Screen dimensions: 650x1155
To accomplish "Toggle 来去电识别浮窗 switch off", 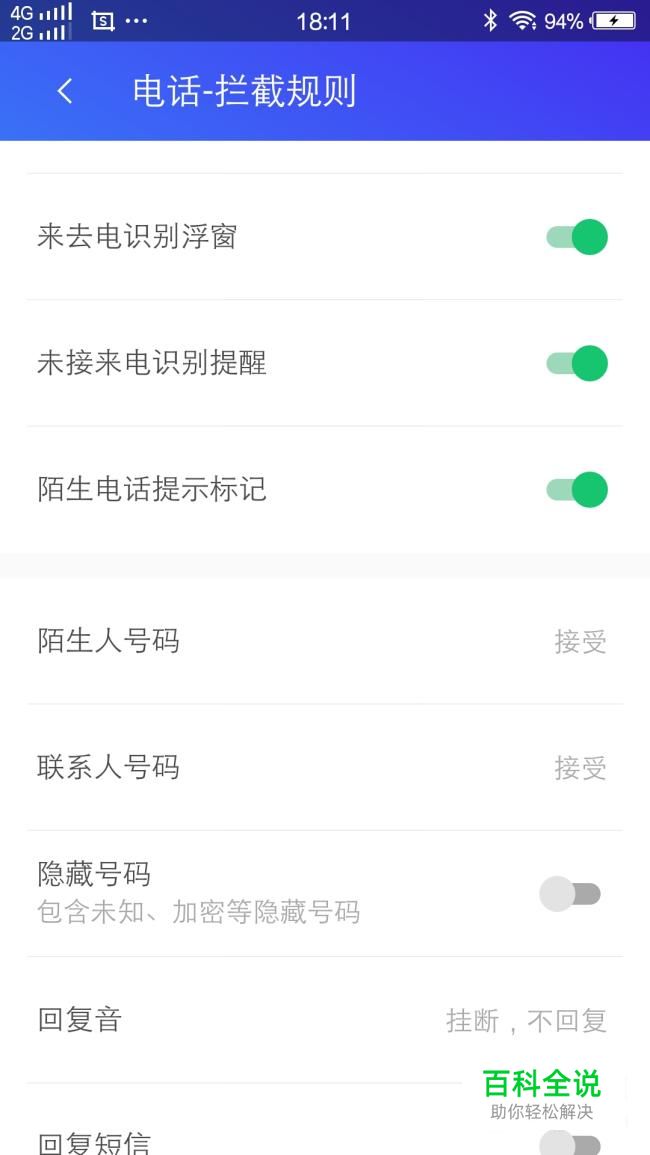I will coord(576,237).
